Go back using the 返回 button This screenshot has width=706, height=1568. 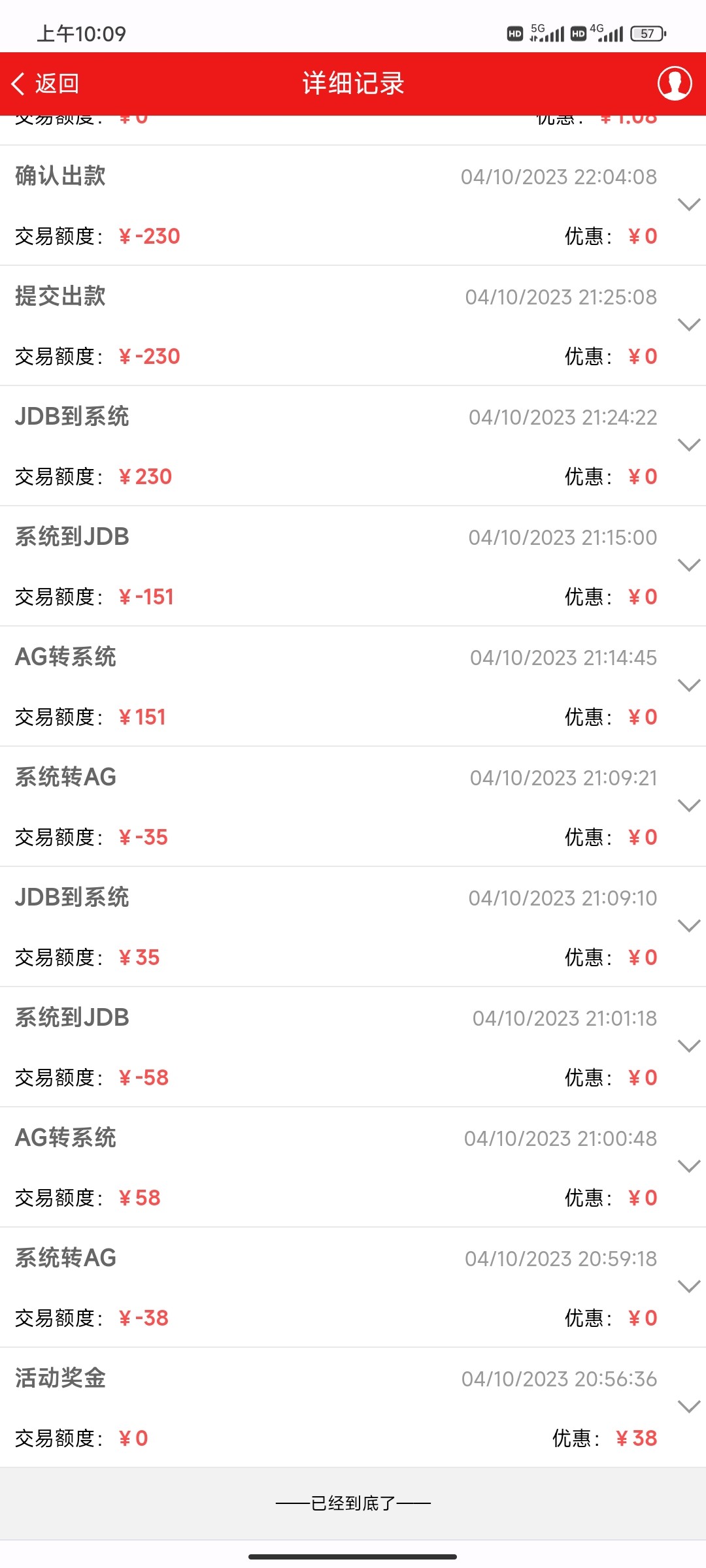coord(46,84)
